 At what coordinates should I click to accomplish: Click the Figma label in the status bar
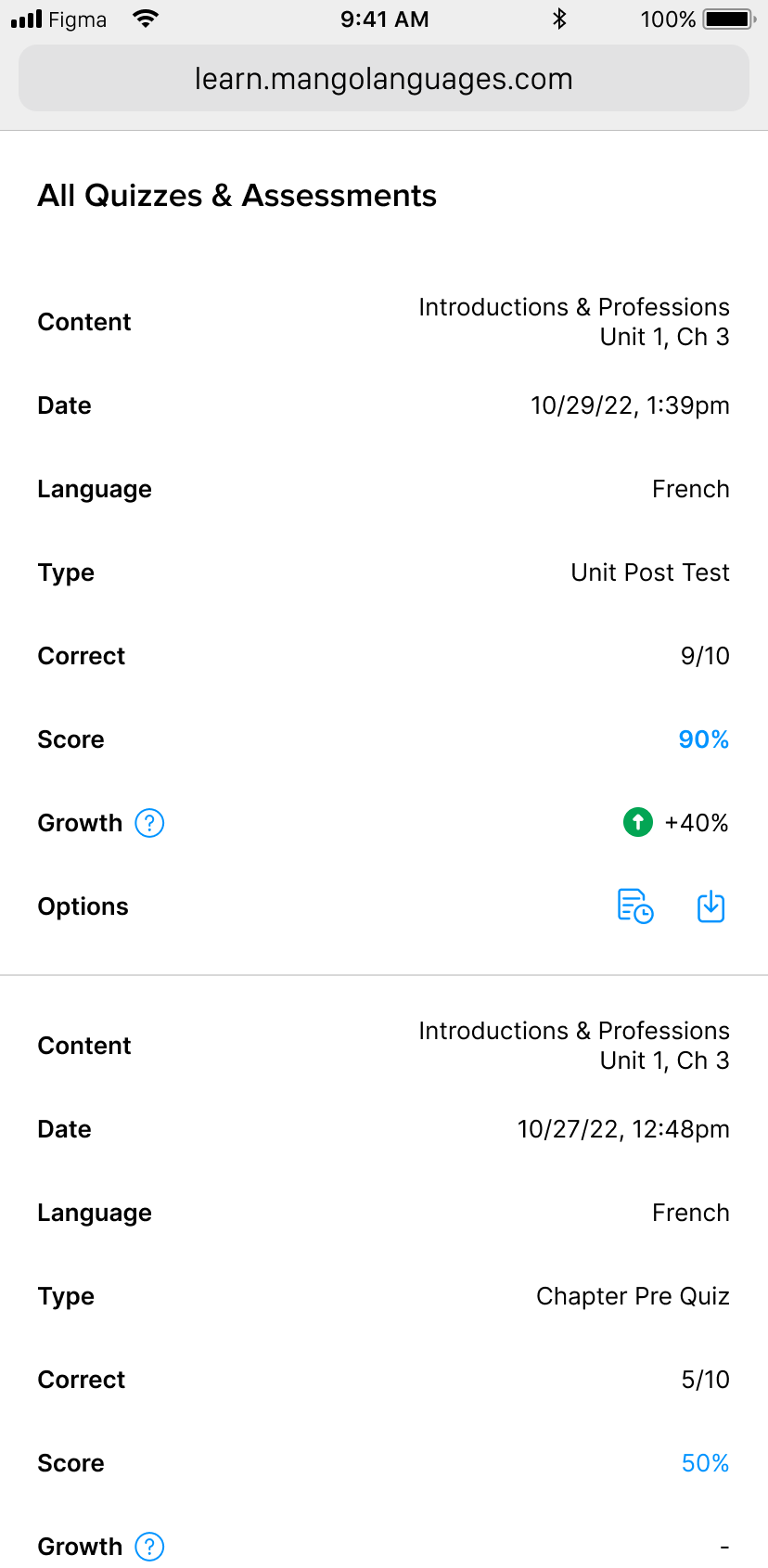(x=79, y=19)
